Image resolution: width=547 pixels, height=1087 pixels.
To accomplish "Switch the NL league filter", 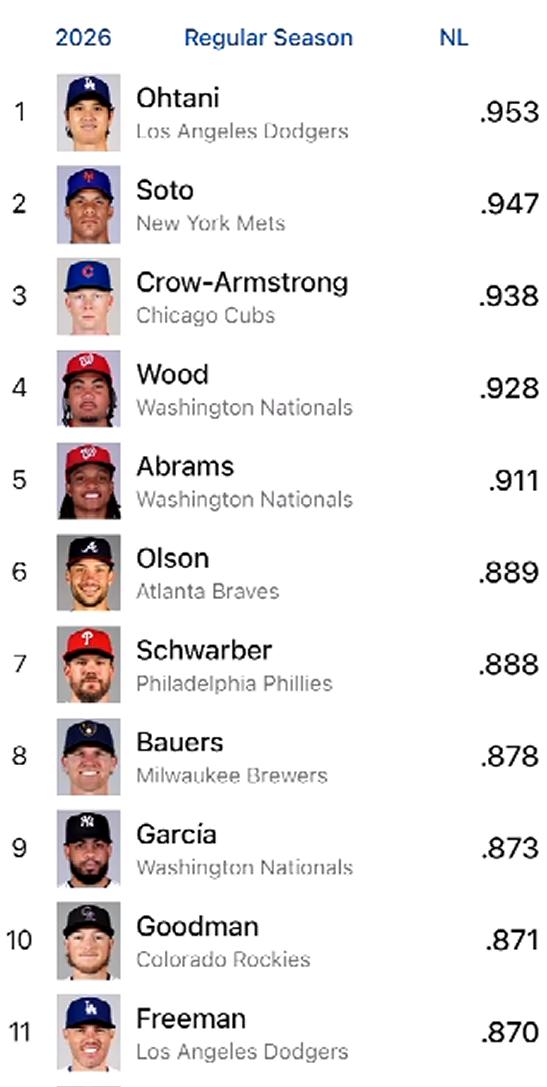I will coord(453,37).
